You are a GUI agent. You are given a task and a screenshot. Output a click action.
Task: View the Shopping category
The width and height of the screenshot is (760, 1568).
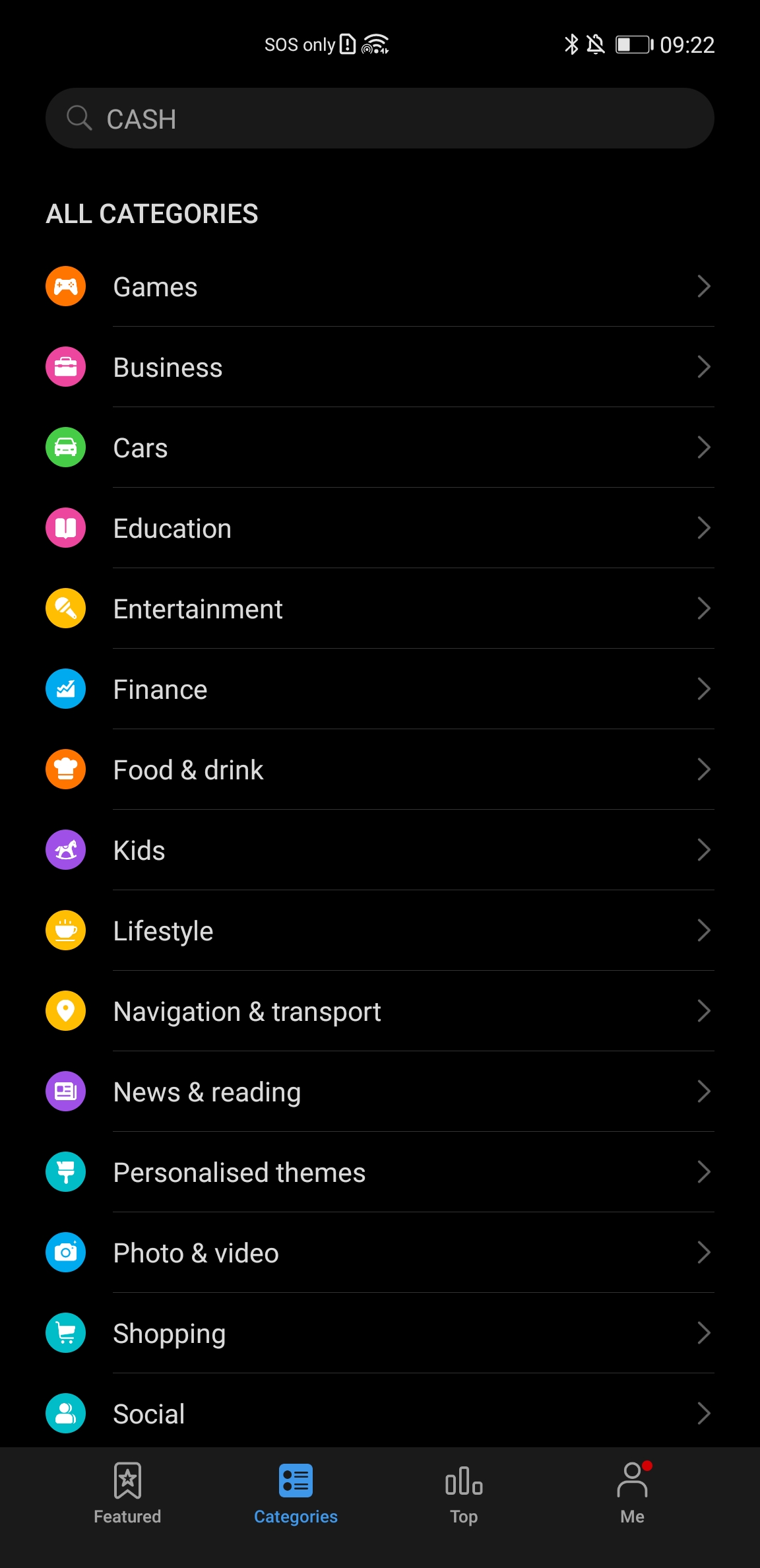click(x=379, y=1334)
